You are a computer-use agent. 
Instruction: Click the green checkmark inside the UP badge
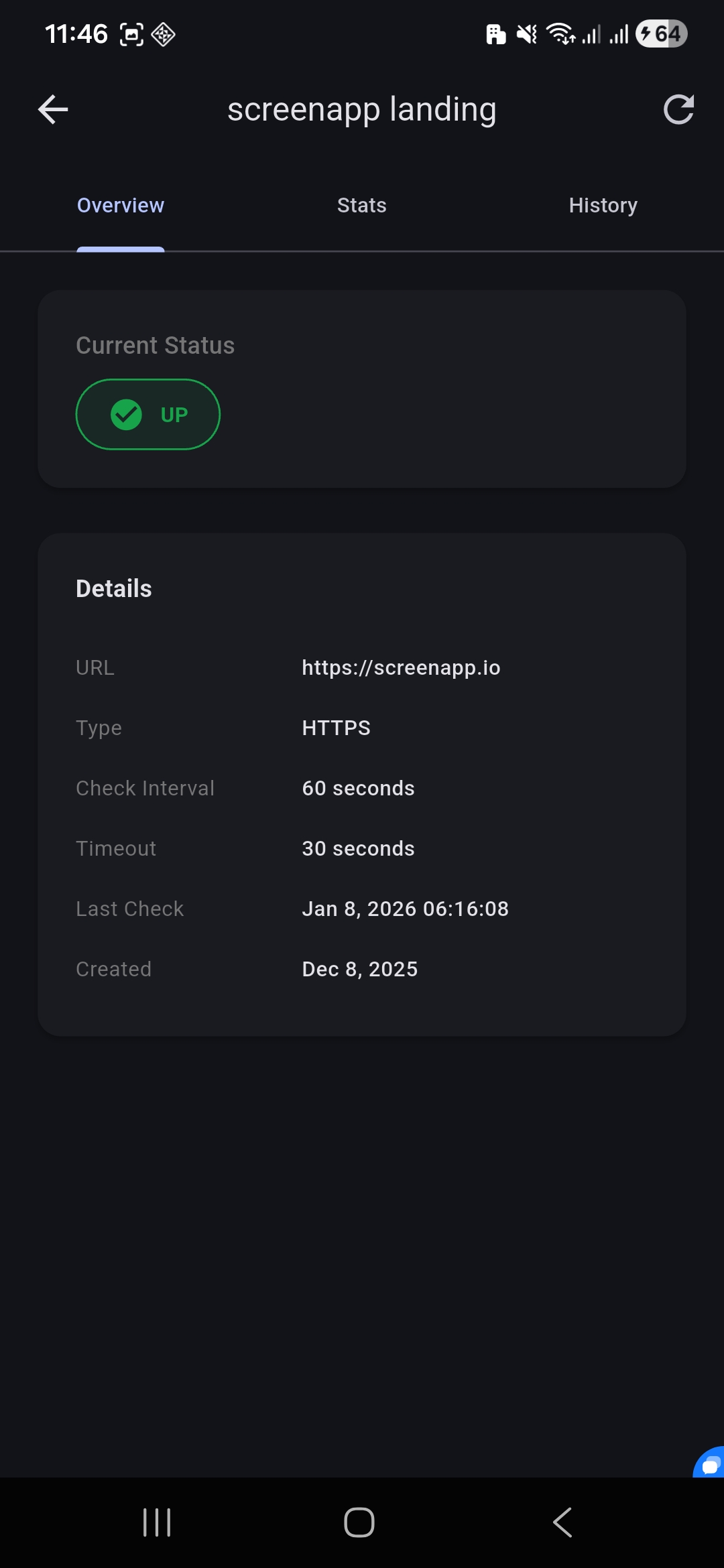(x=127, y=414)
